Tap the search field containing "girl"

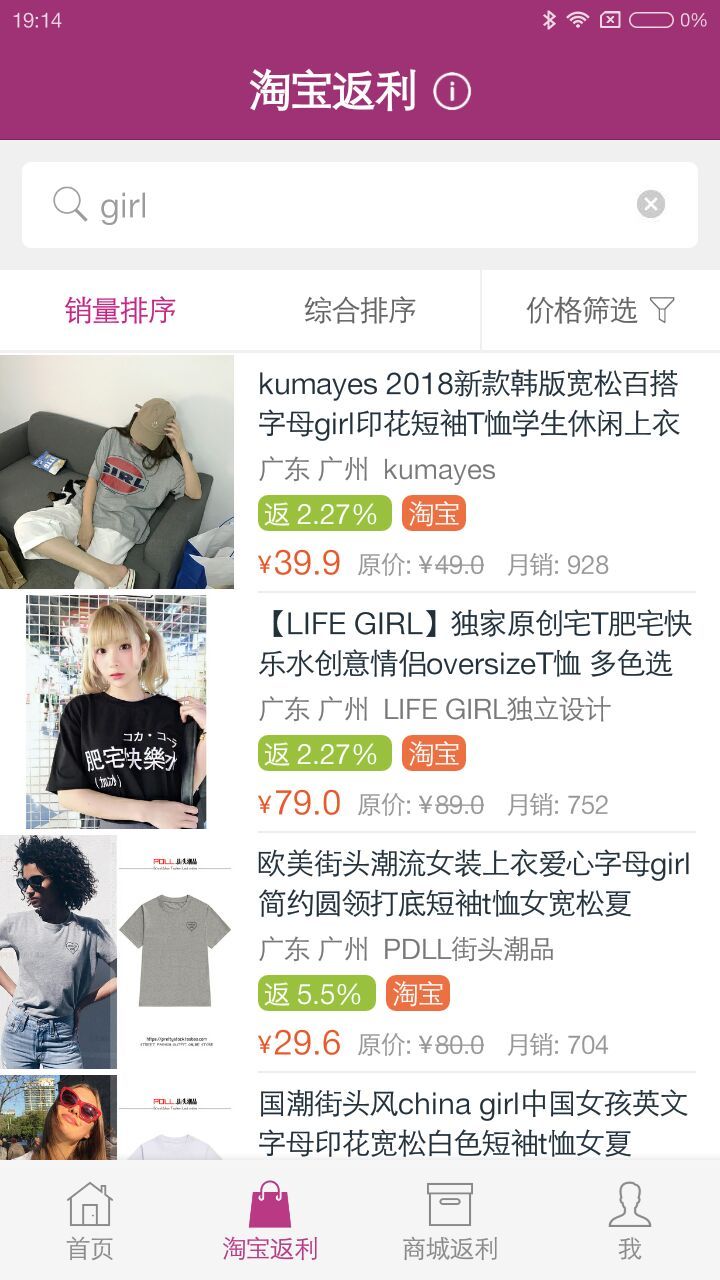tap(350, 205)
